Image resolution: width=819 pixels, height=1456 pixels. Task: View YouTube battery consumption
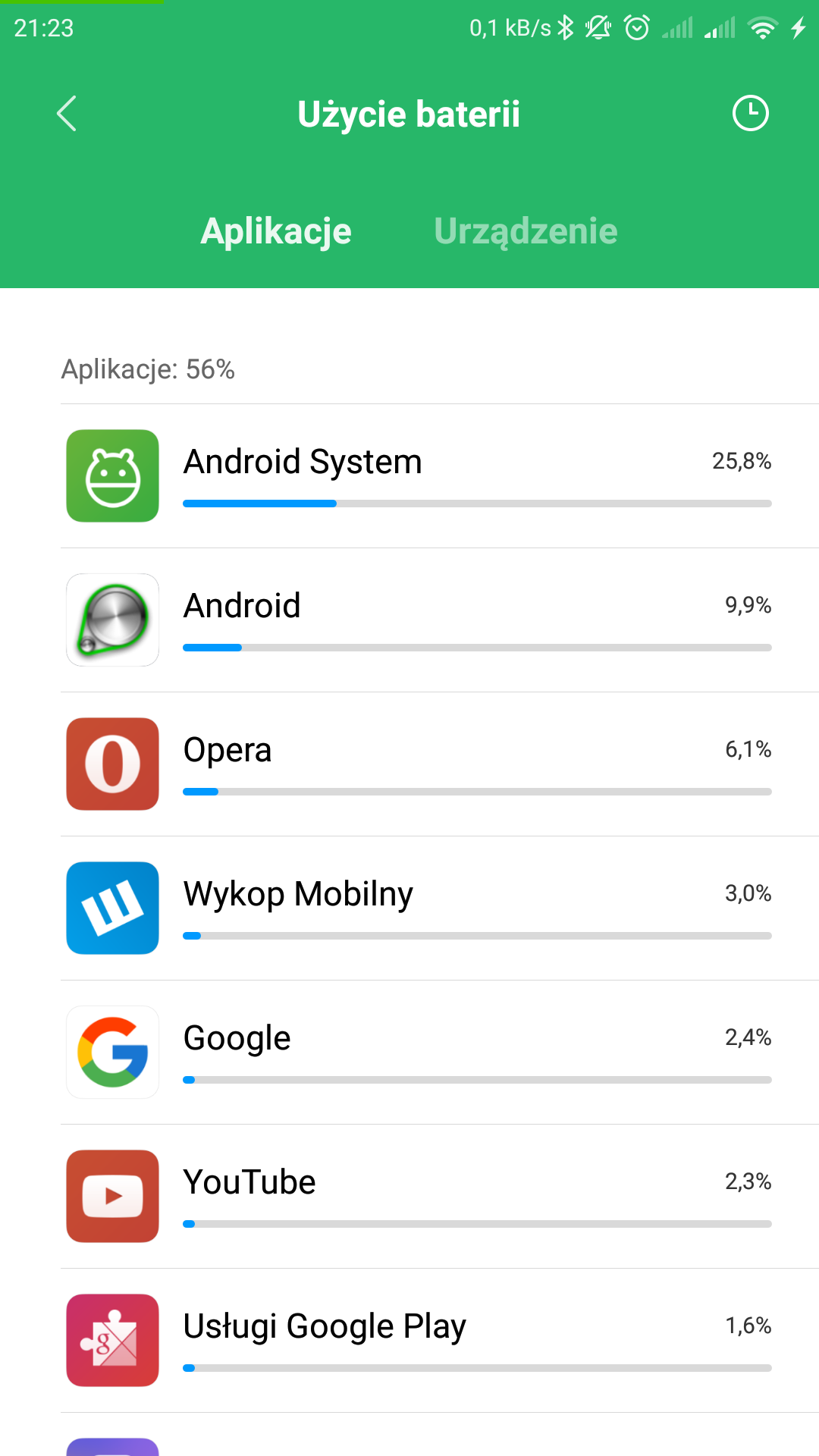click(440, 1197)
